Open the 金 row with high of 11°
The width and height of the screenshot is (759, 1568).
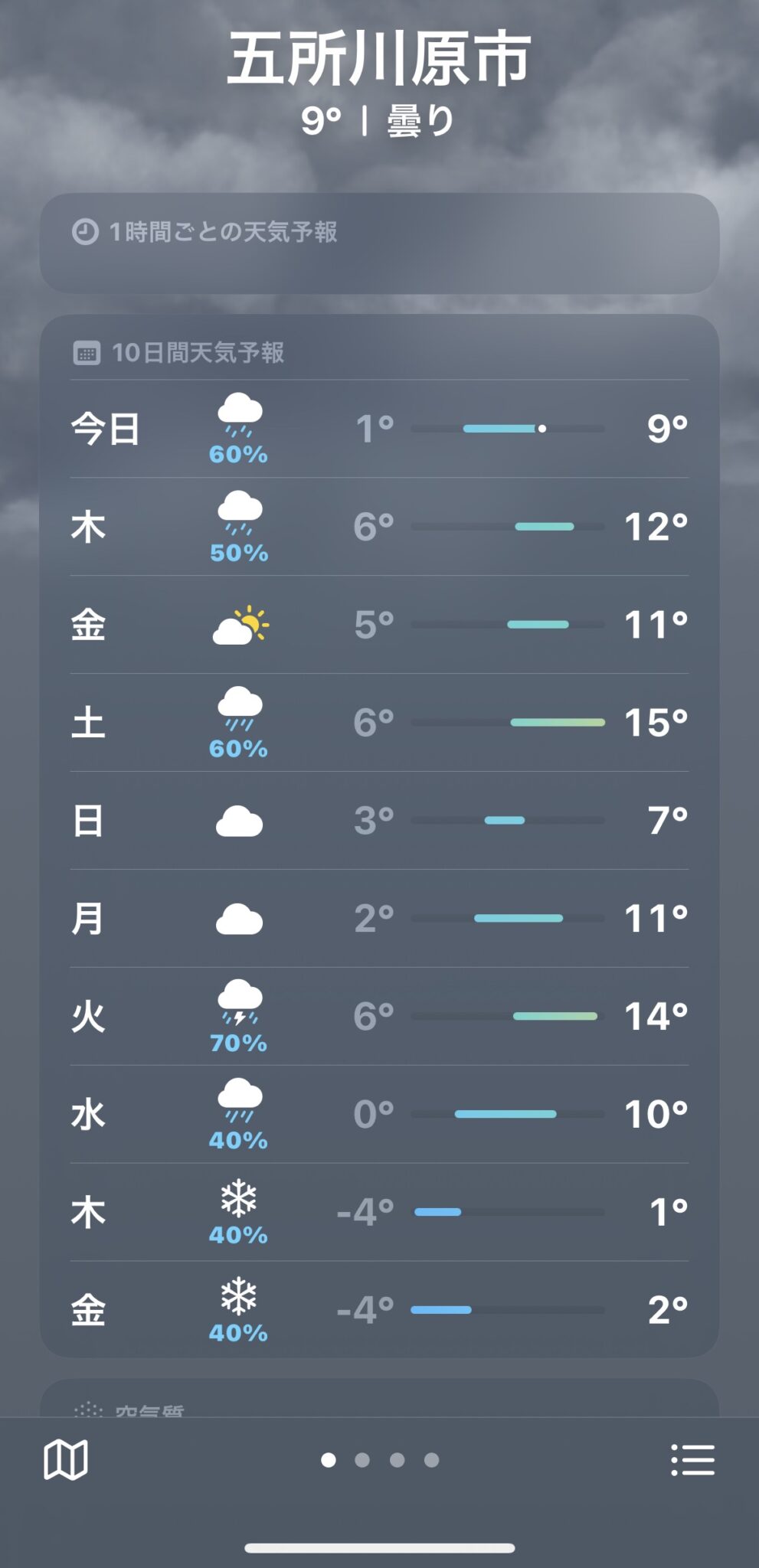pos(379,625)
